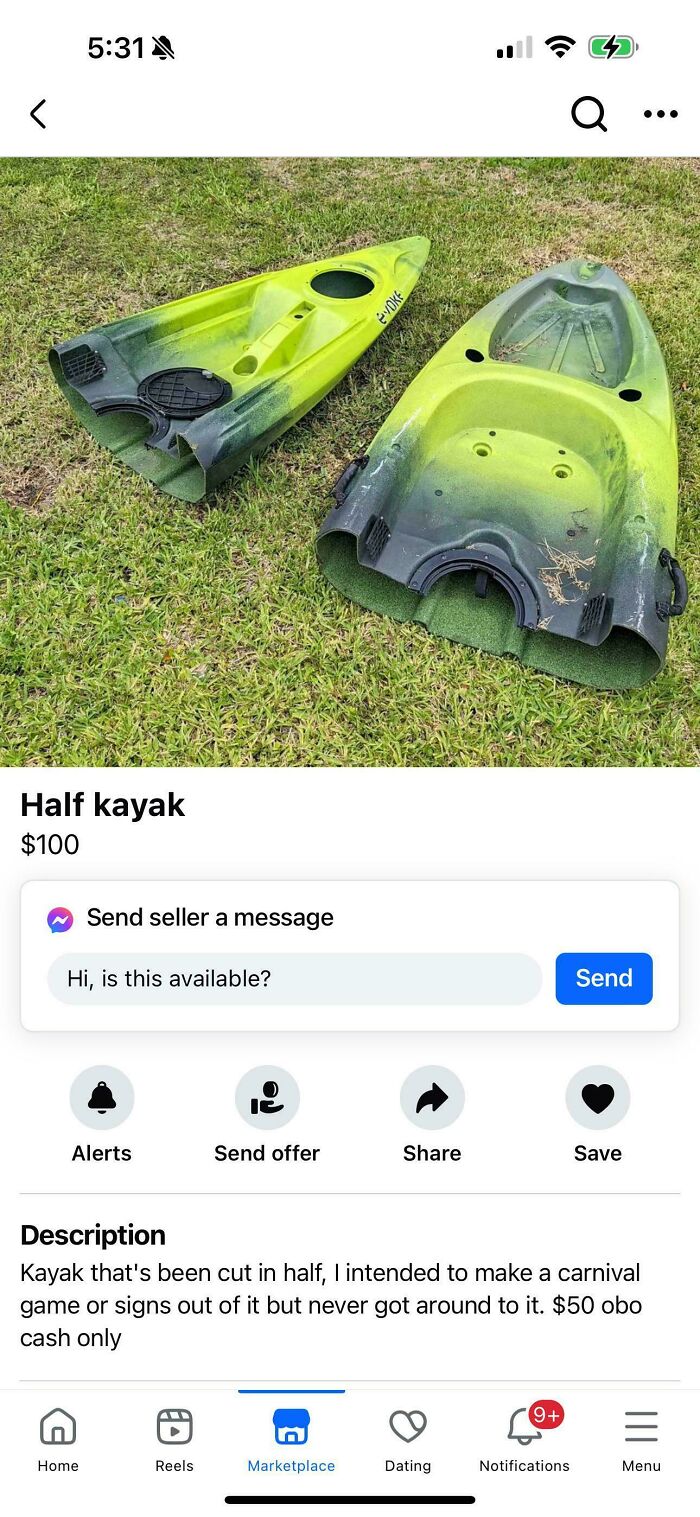Check the Notifications tab
This screenshot has height=1517, width=700.
pos(524,1438)
